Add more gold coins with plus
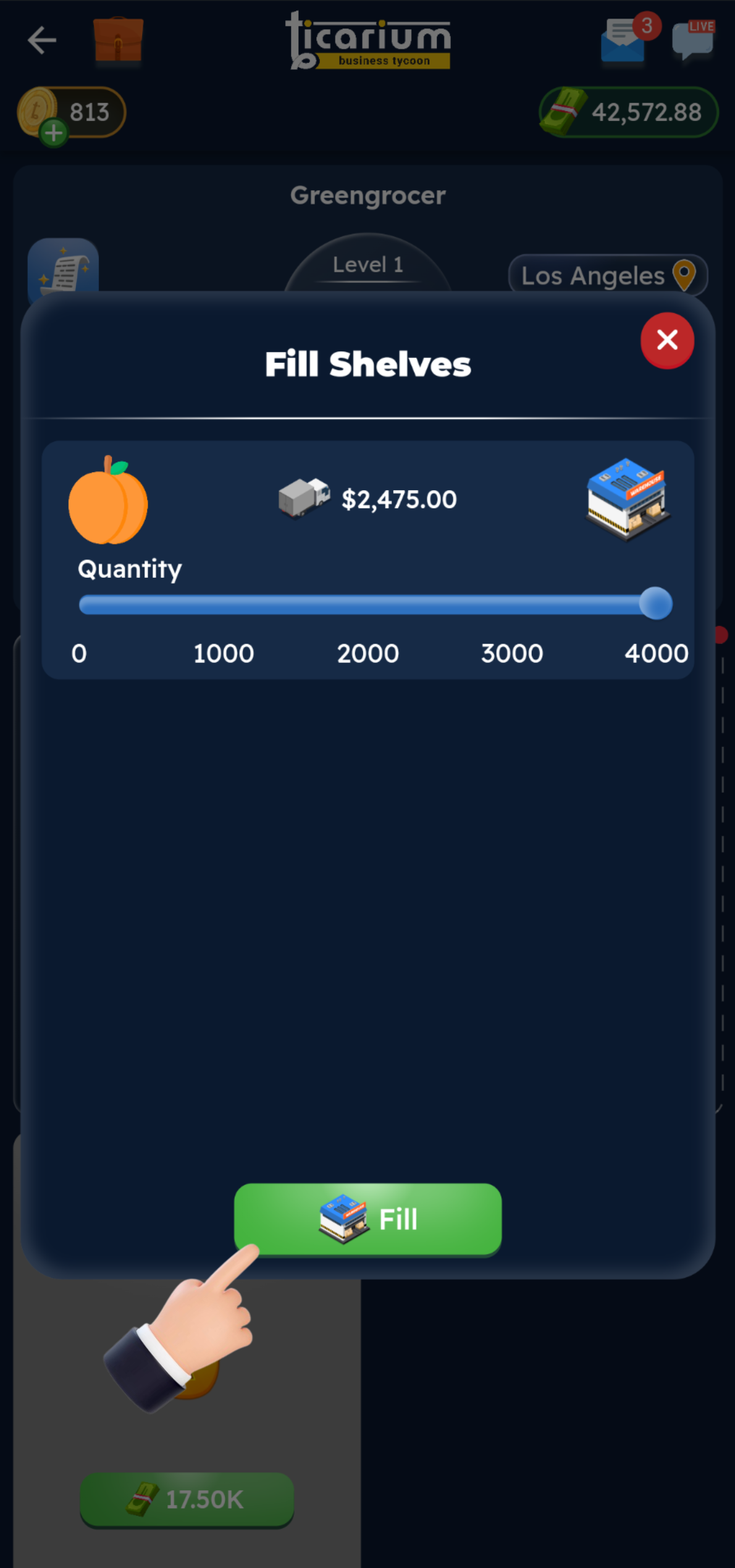 pyautogui.click(x=54, y=132)
